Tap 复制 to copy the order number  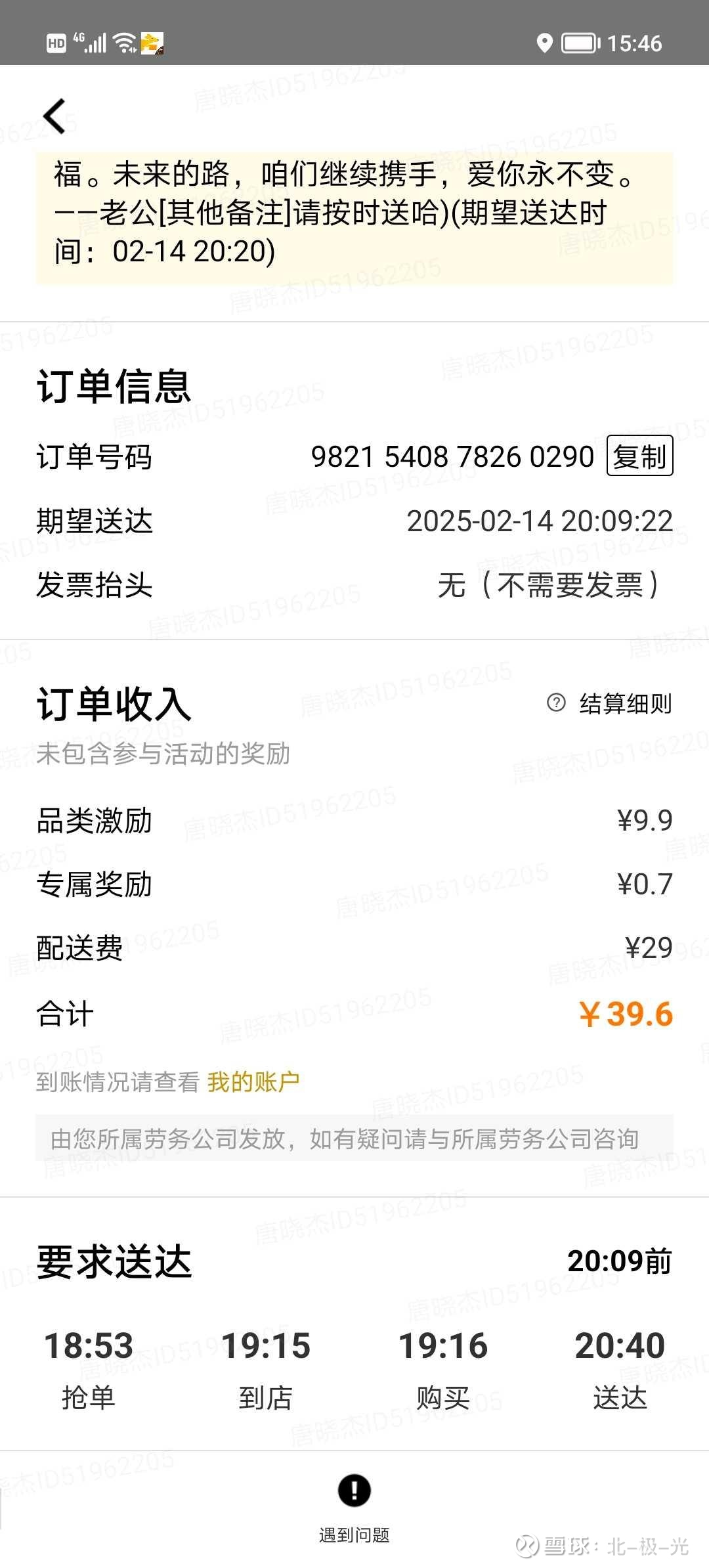(640, 458)
